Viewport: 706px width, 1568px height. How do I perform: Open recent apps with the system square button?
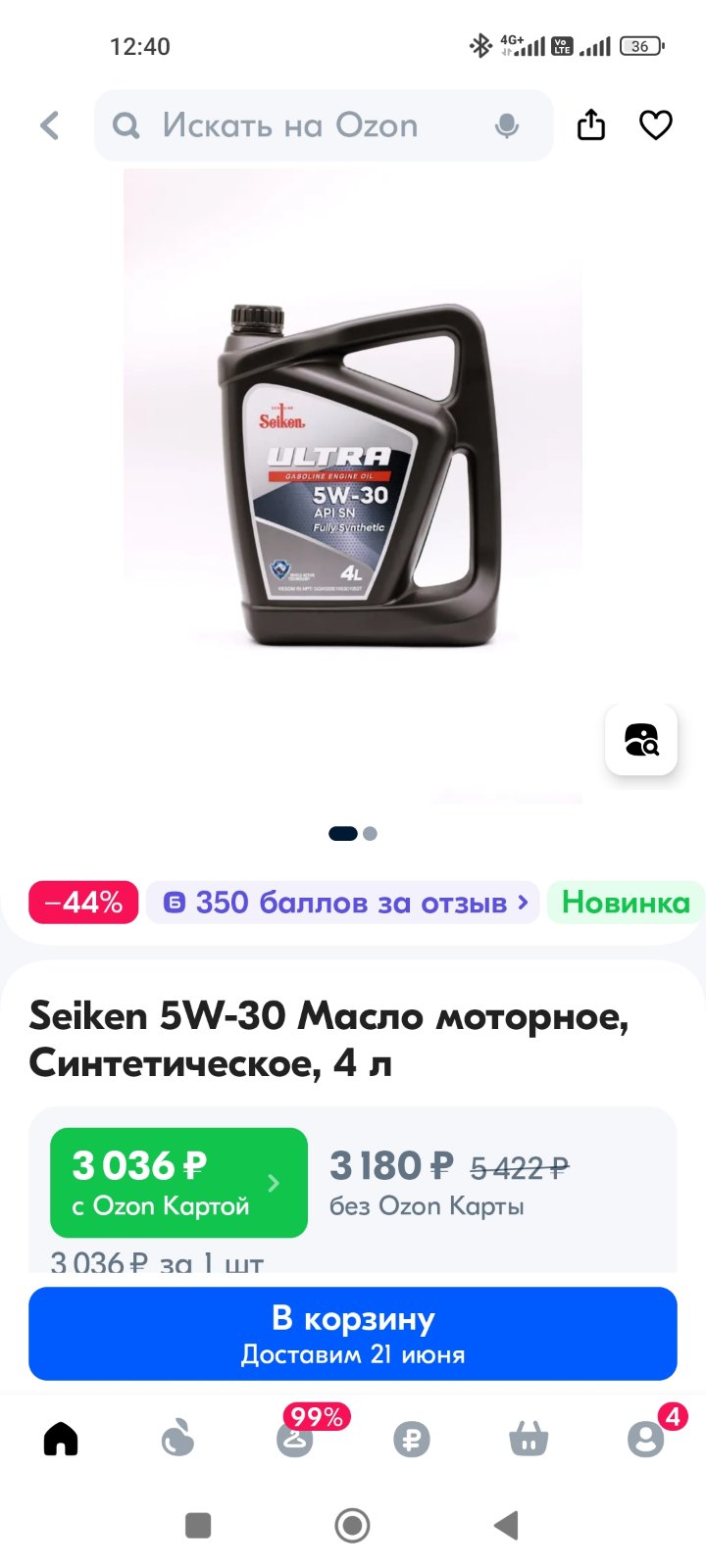(198, 1526)
